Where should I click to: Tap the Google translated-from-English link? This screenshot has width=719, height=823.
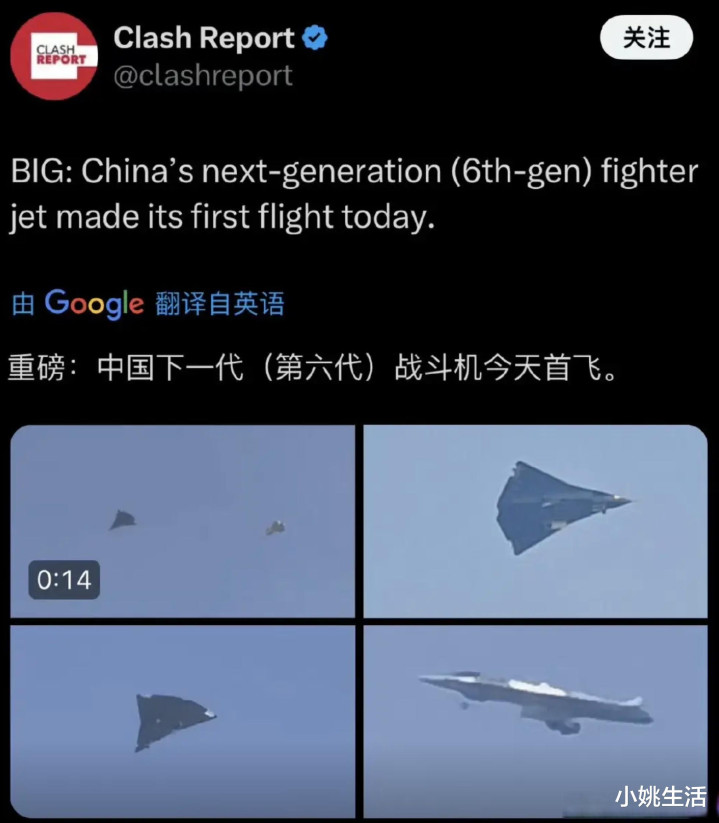148,303
